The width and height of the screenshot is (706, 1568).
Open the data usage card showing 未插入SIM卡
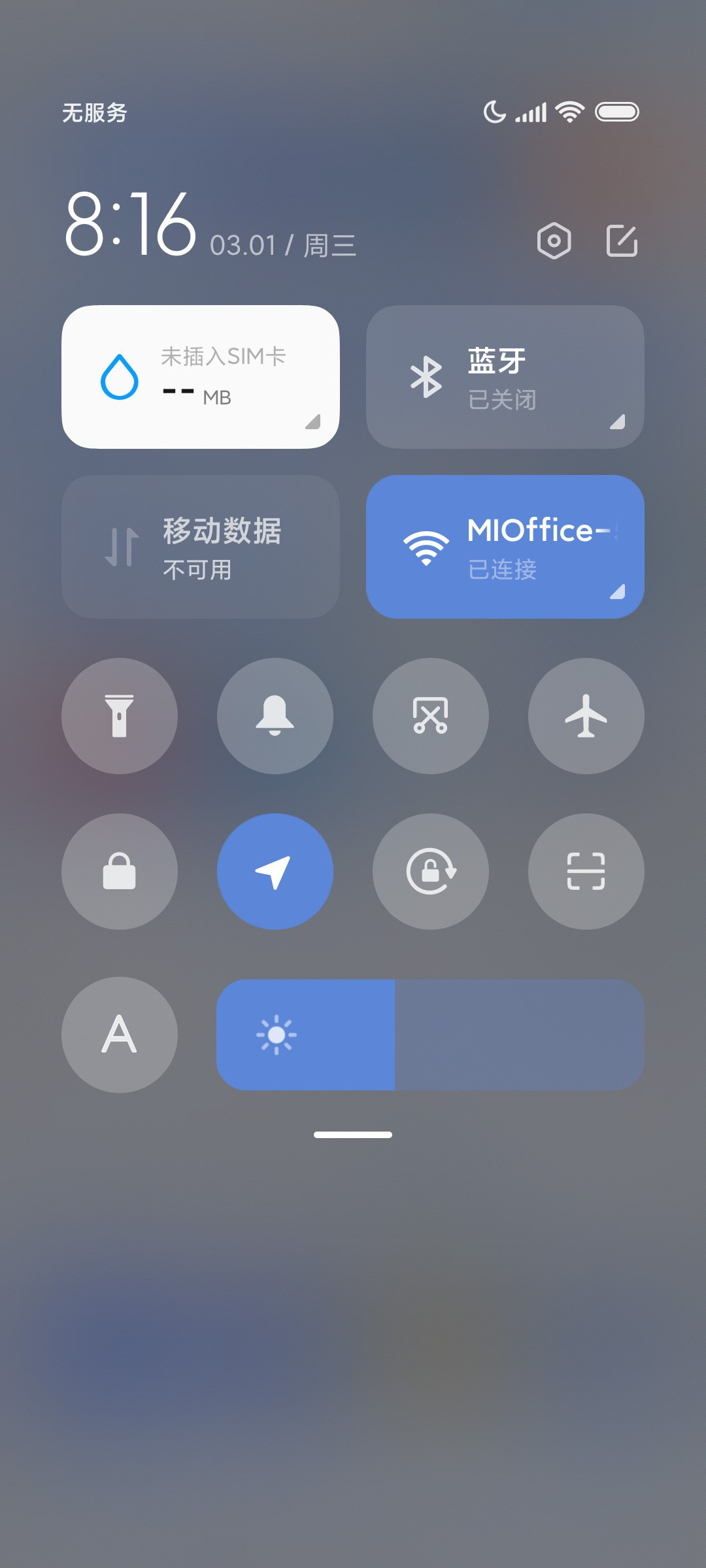201,377
